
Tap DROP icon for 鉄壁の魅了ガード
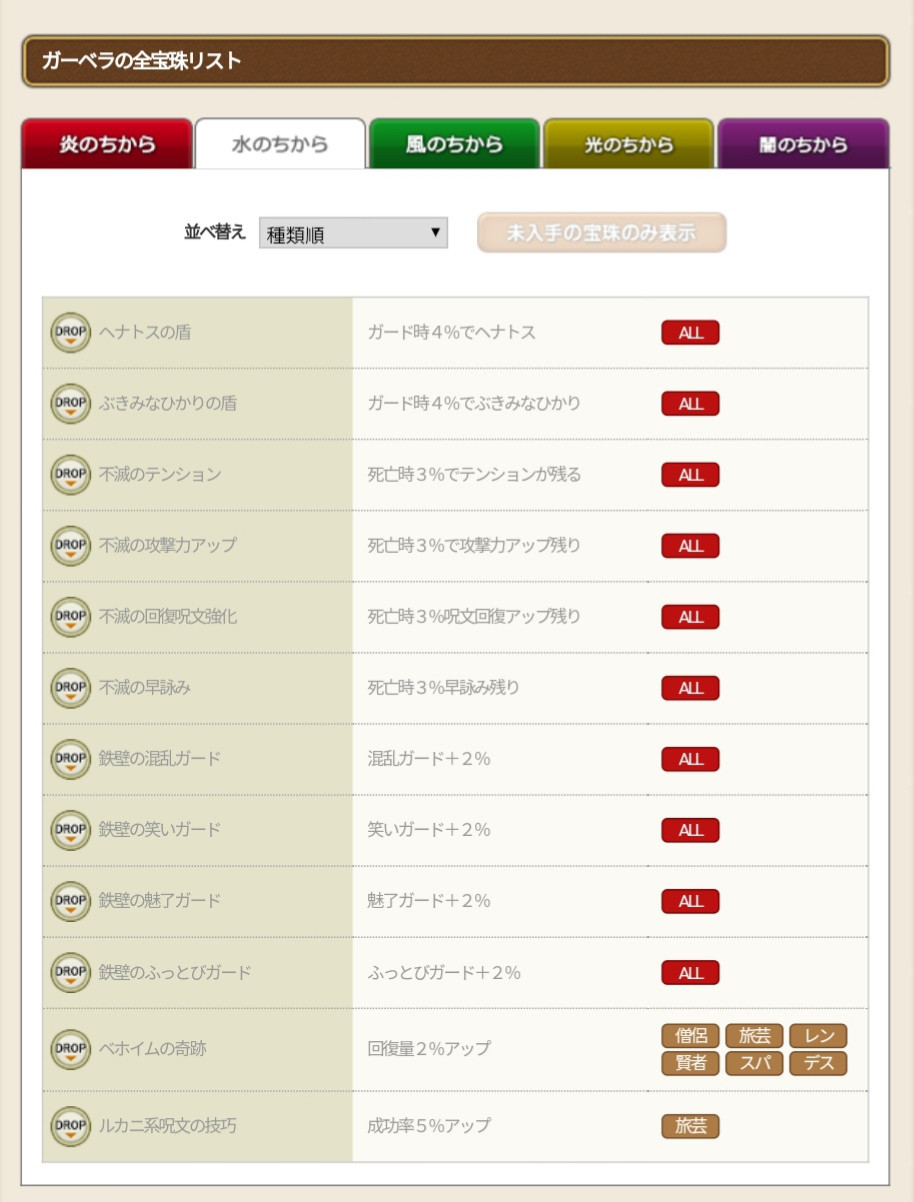point(70,901)
